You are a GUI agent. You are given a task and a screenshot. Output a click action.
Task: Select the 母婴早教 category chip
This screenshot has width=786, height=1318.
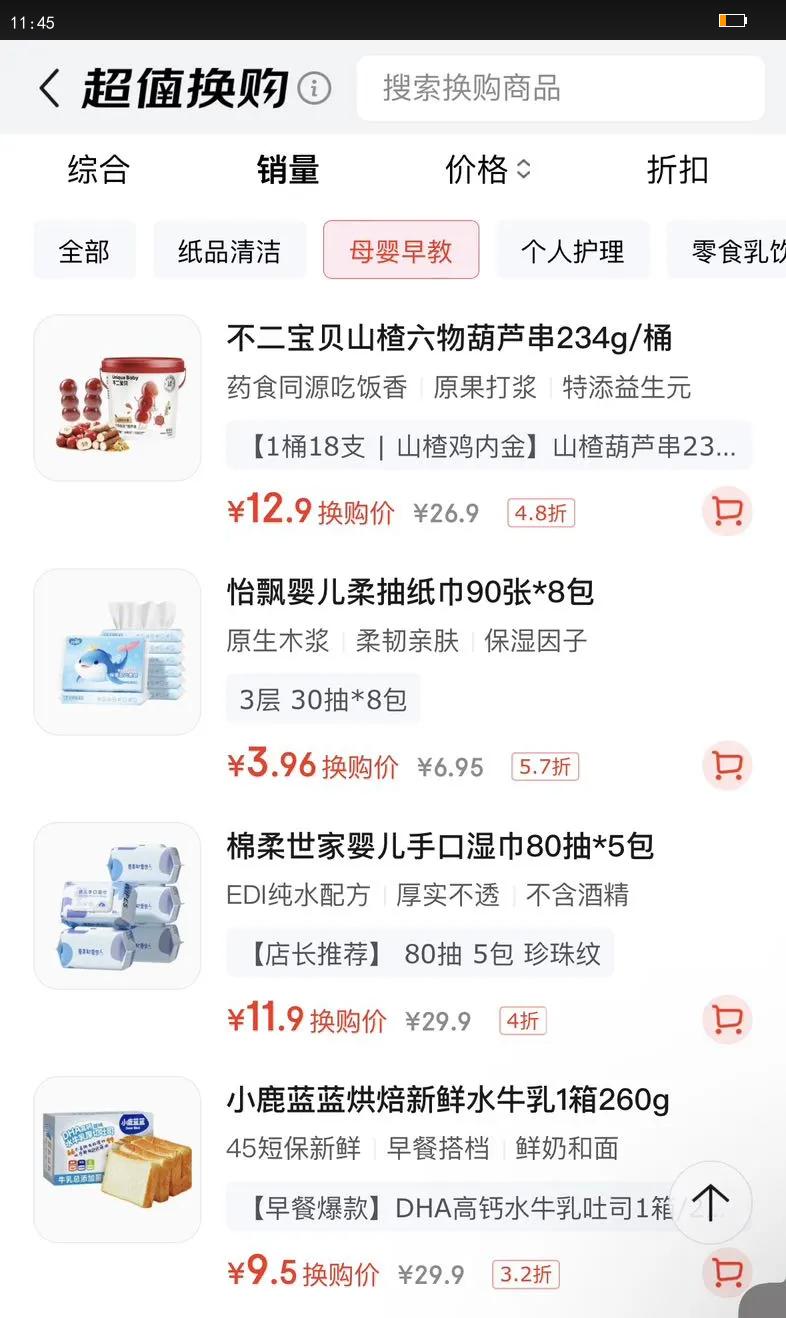401,250
